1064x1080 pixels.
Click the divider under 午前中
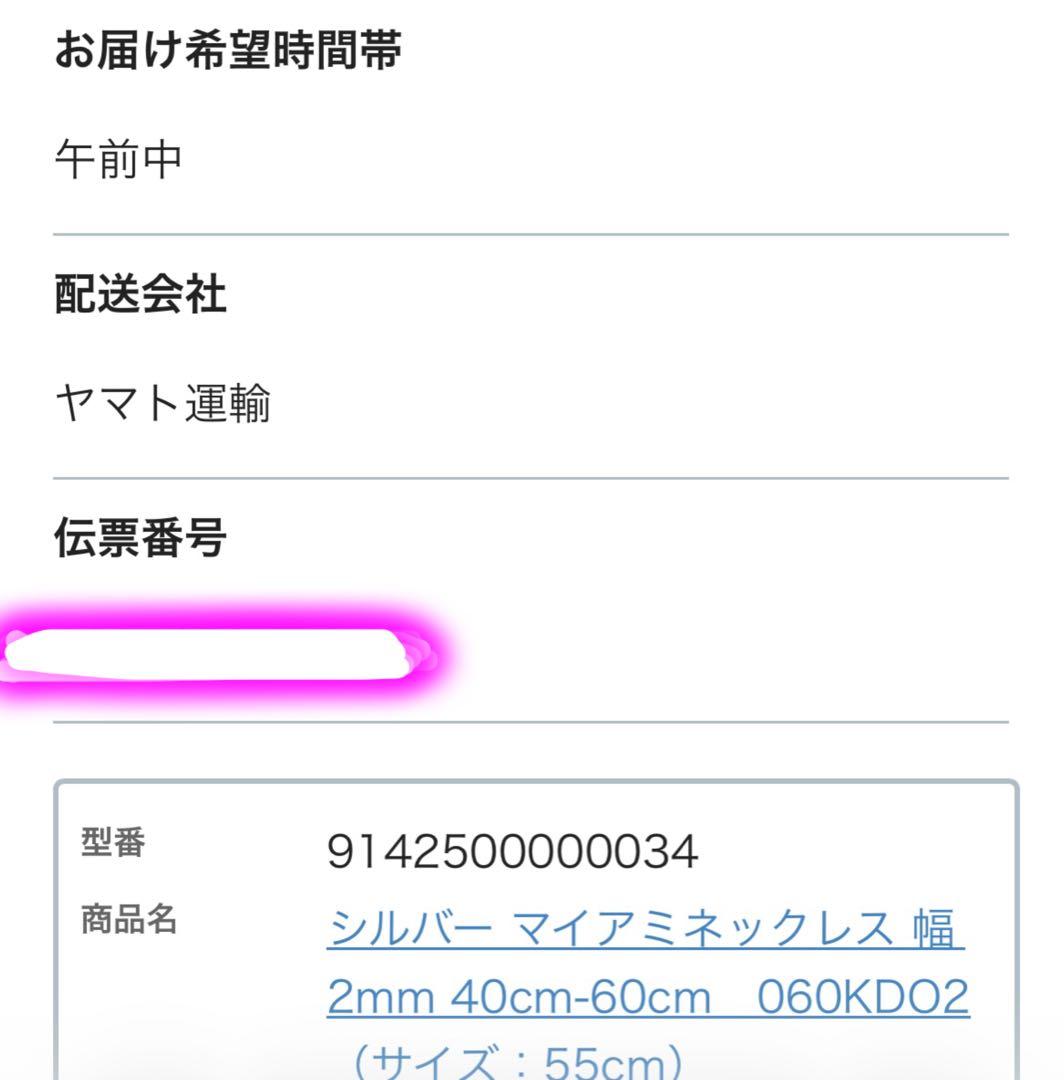[530, 232]
